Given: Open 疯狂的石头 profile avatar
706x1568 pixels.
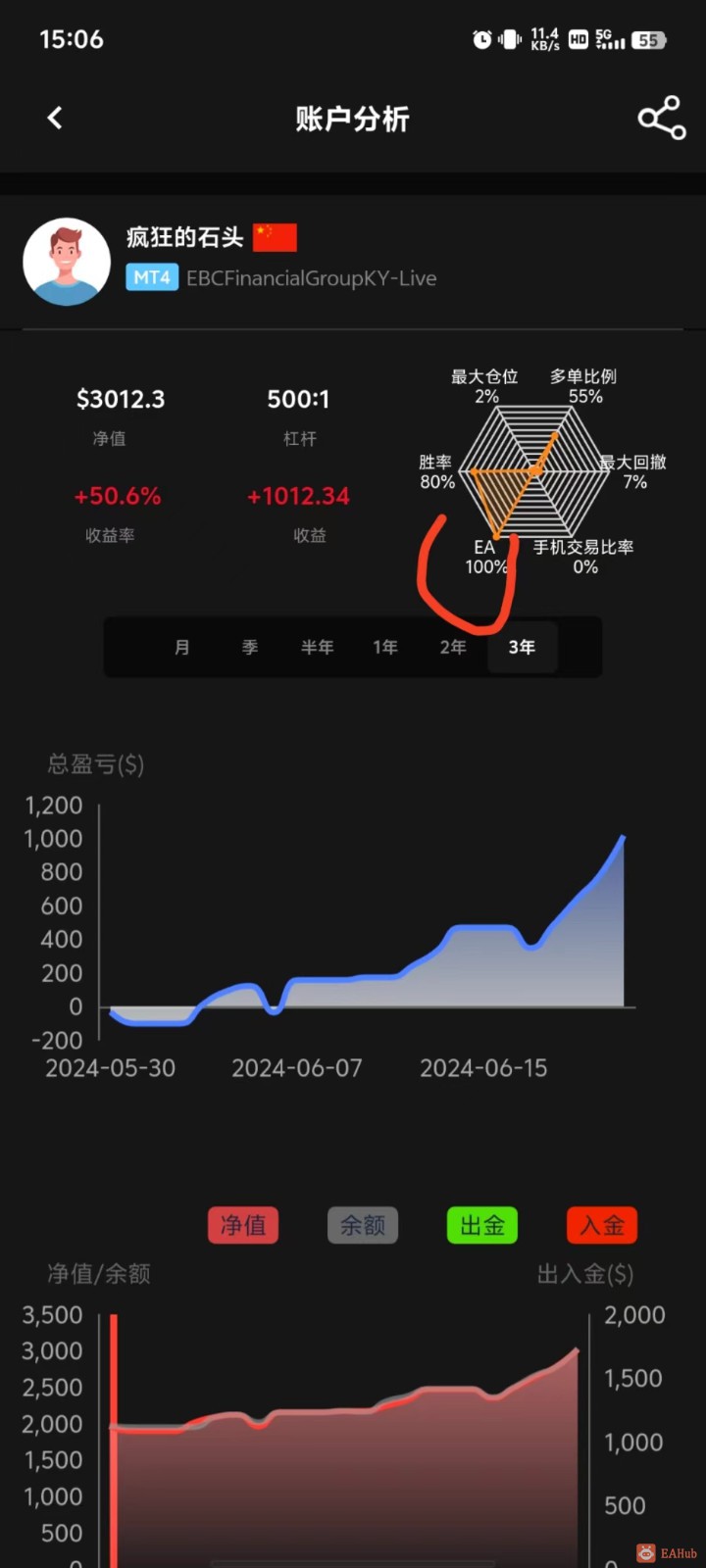Looking at the screenshot, I should [67, 262].
